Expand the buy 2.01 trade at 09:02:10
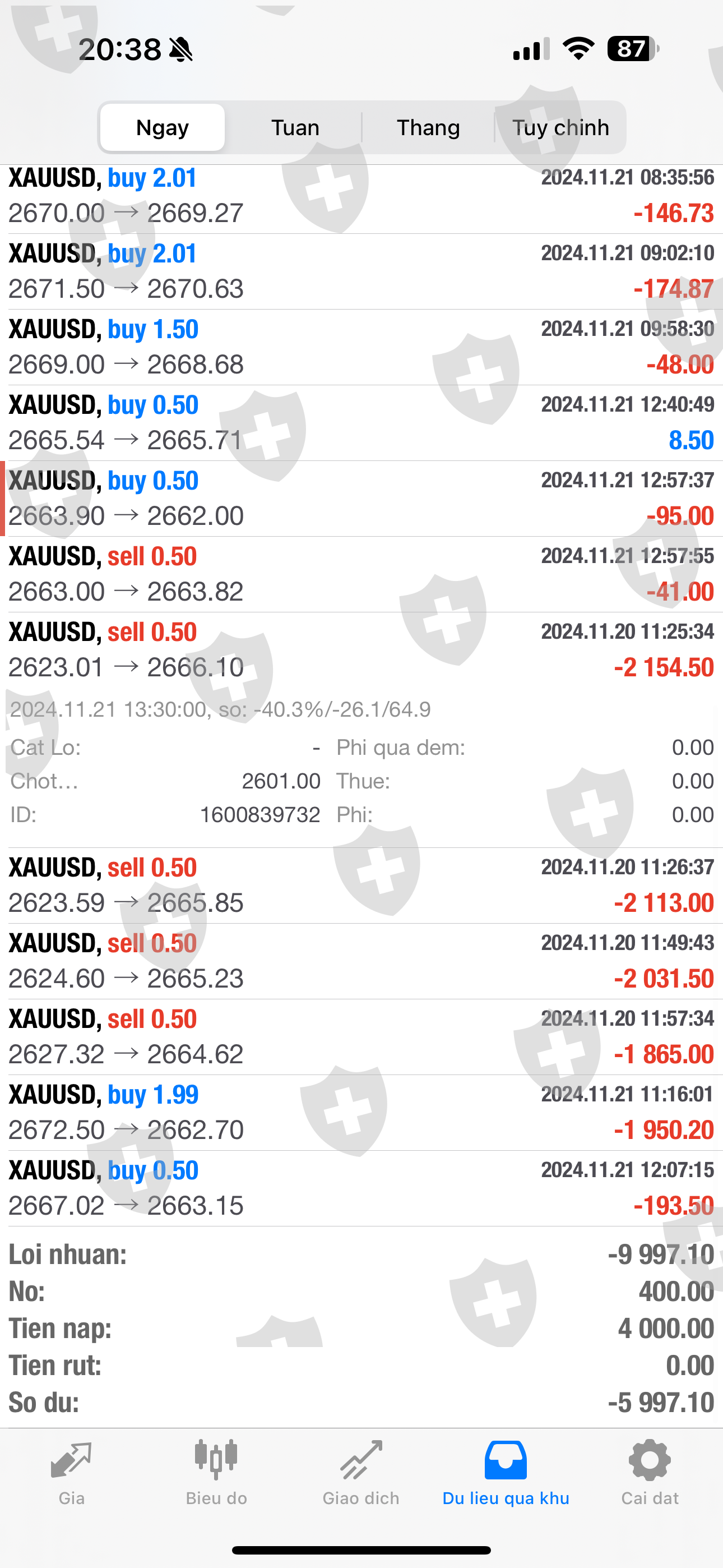This screenshot has width=723, height=1568. (x=361, y=271)
